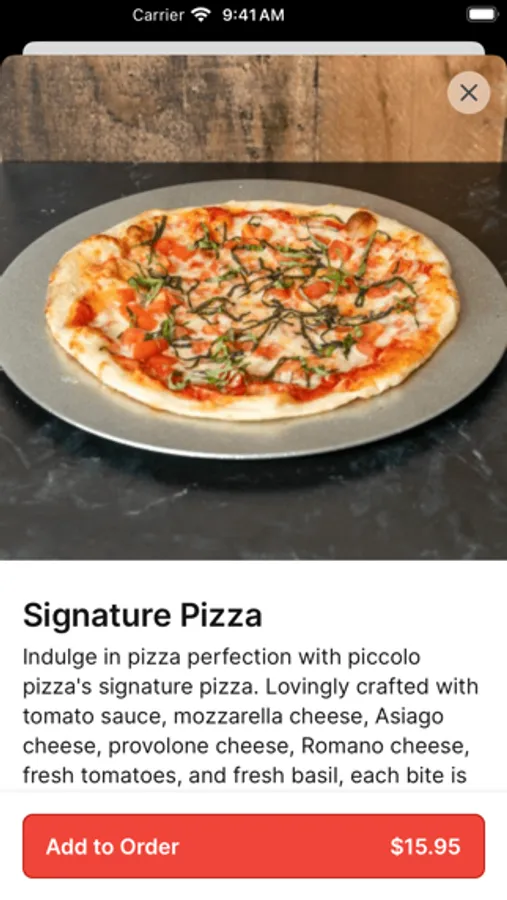Add Signature Pizza to order for $15.95
The image size is (507, 900).
pyautogui.click(x=254, y=846)
